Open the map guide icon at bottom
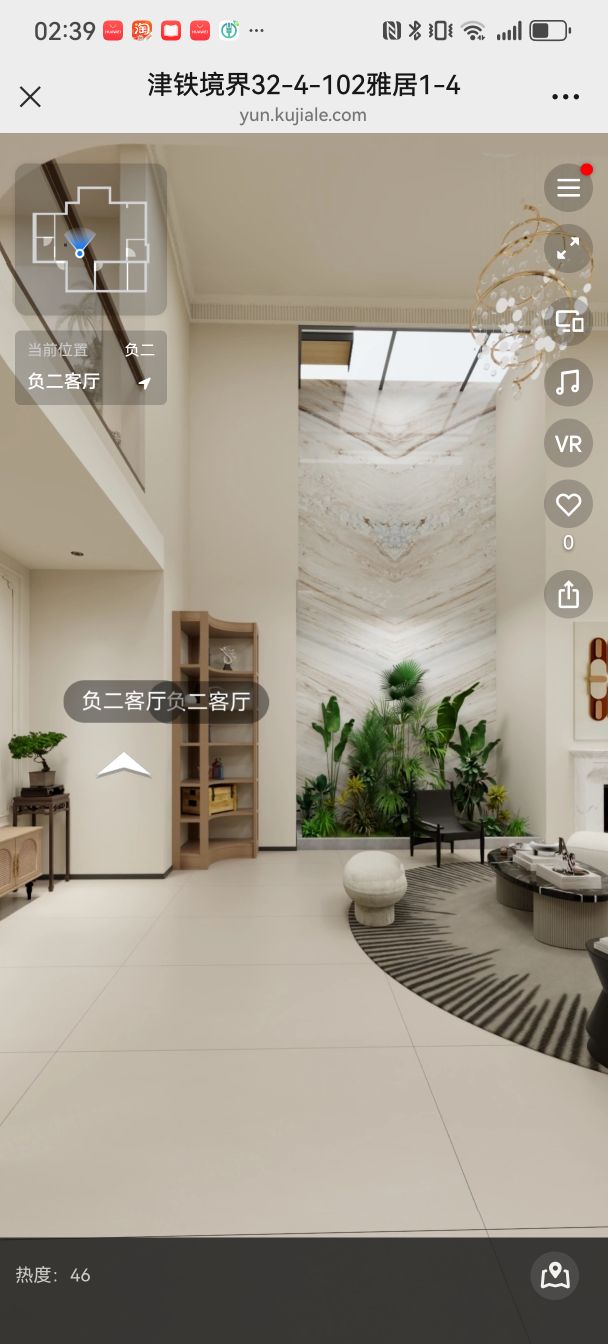The image size is (608, 1344). click(x=554, y=1275)
